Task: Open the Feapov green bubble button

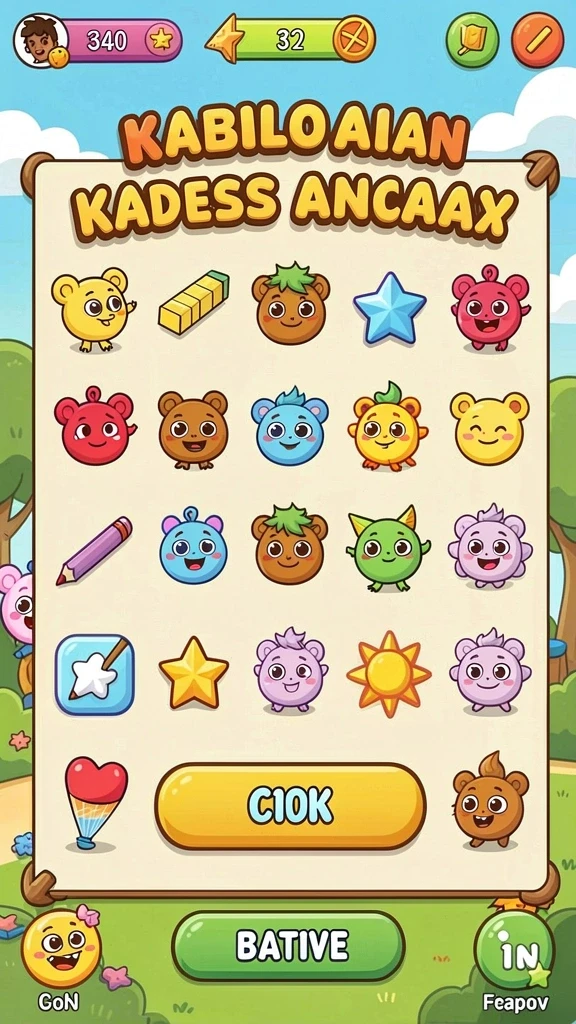Action: pyautogui.click(x=514, y=952)
